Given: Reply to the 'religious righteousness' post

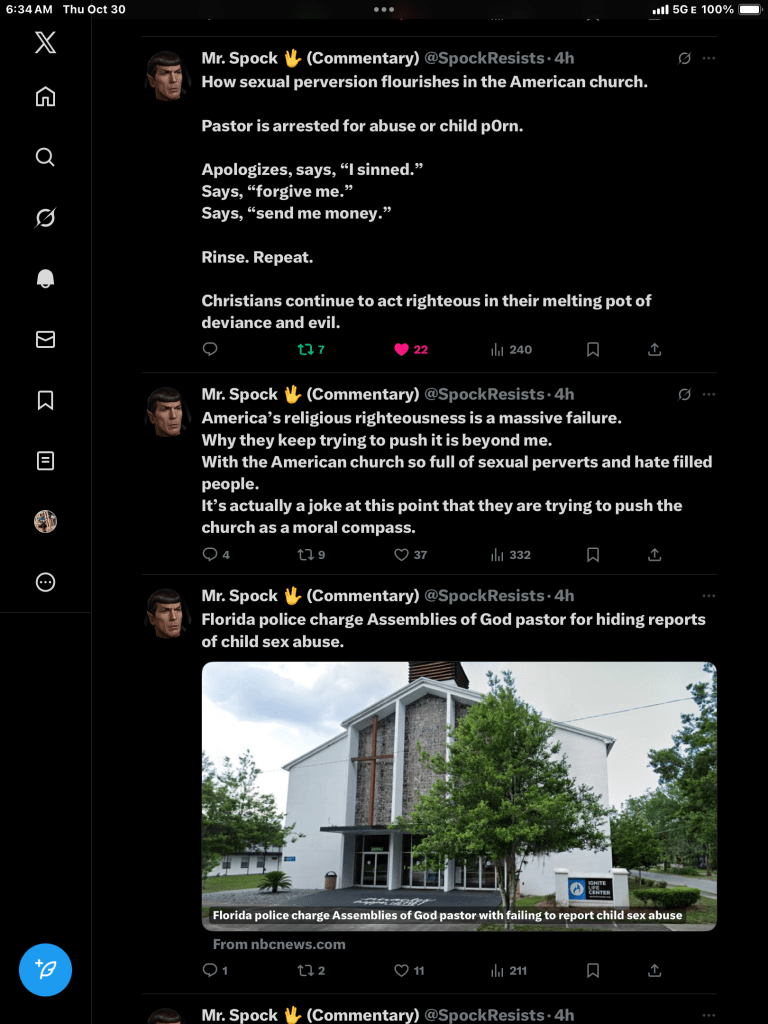Looking at the screenshot, I should tap(210, 554).
